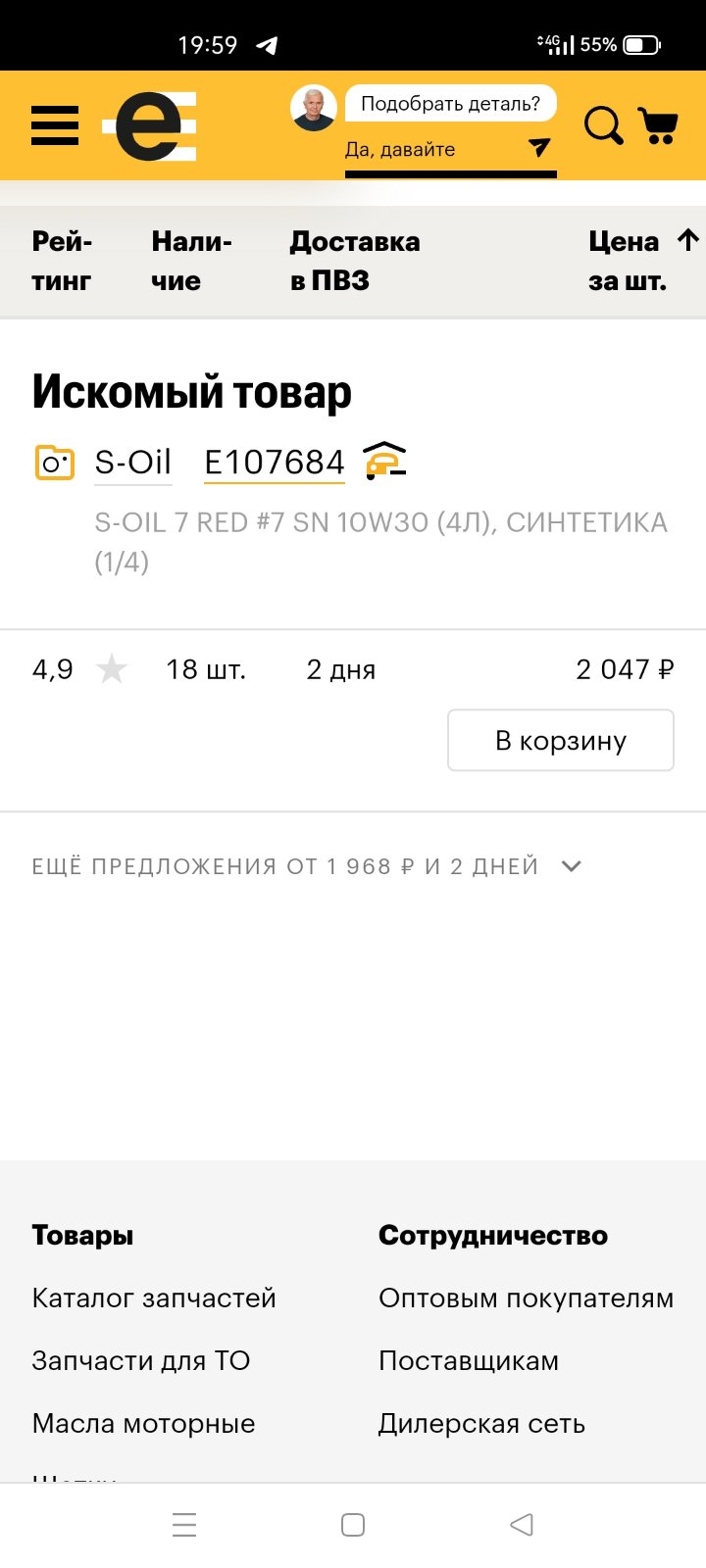Open the shopping cart
The height and width of the screenshot is (1568, 706).
pyautogui.click(x=658, y=125)
